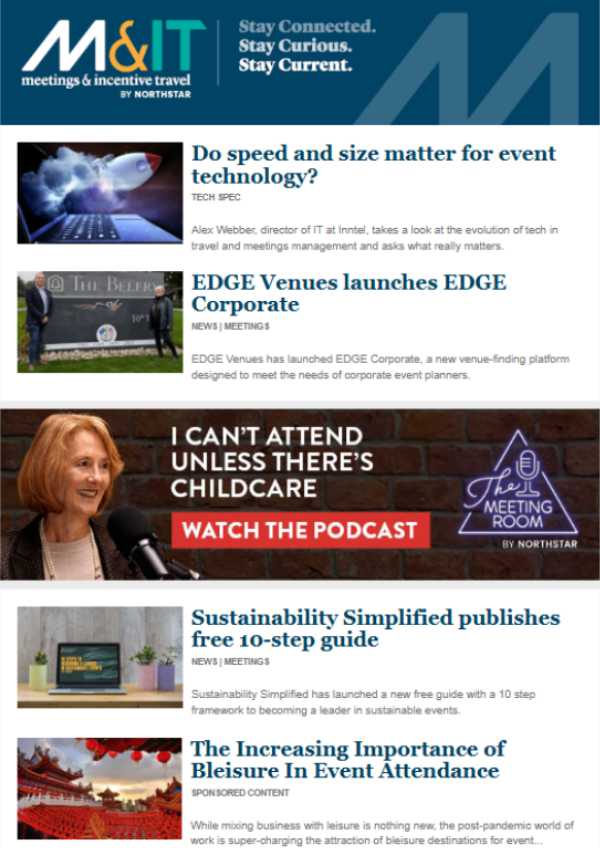Tap the rocket laptop article image
Image resolution: width=600 pixels, height=849 pixels.
100,193
